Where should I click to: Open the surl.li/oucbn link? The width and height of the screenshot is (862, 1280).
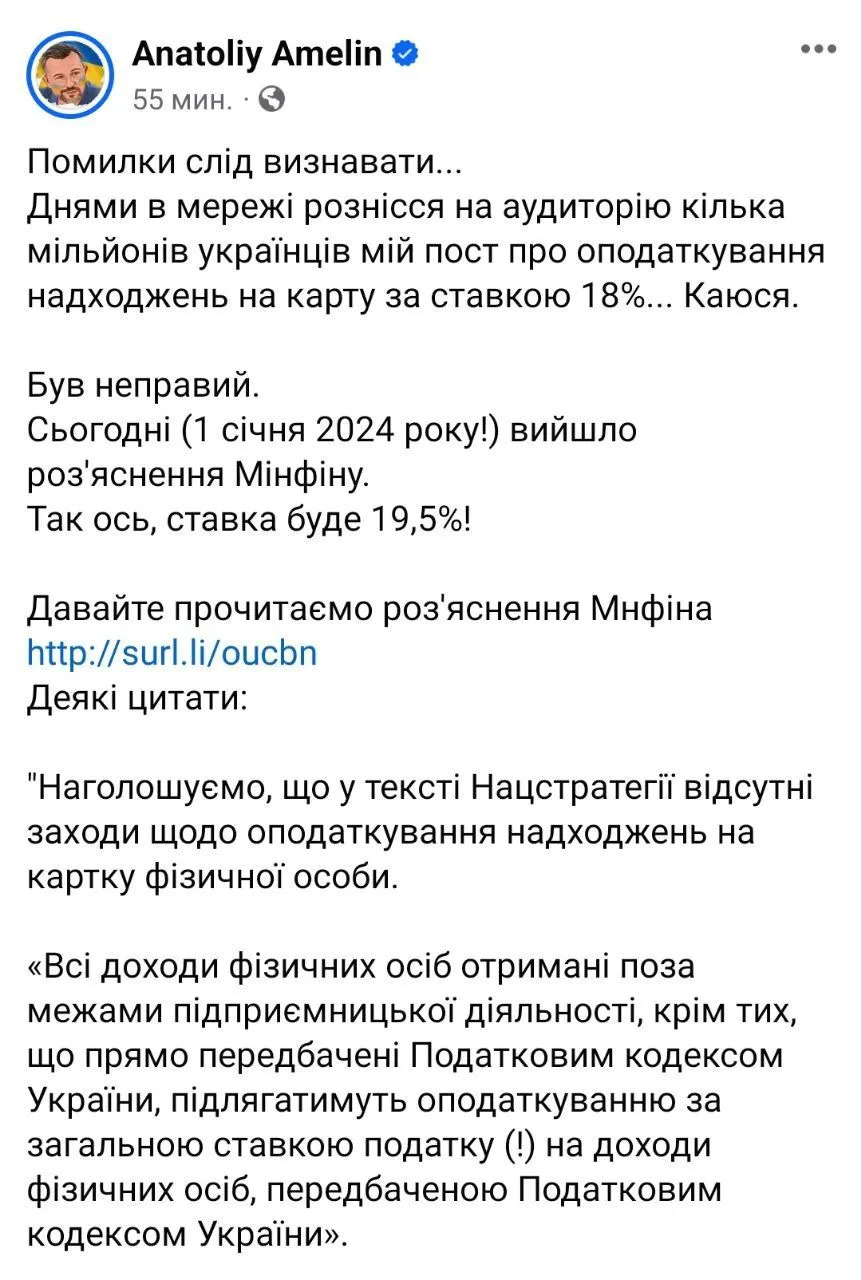172,653
